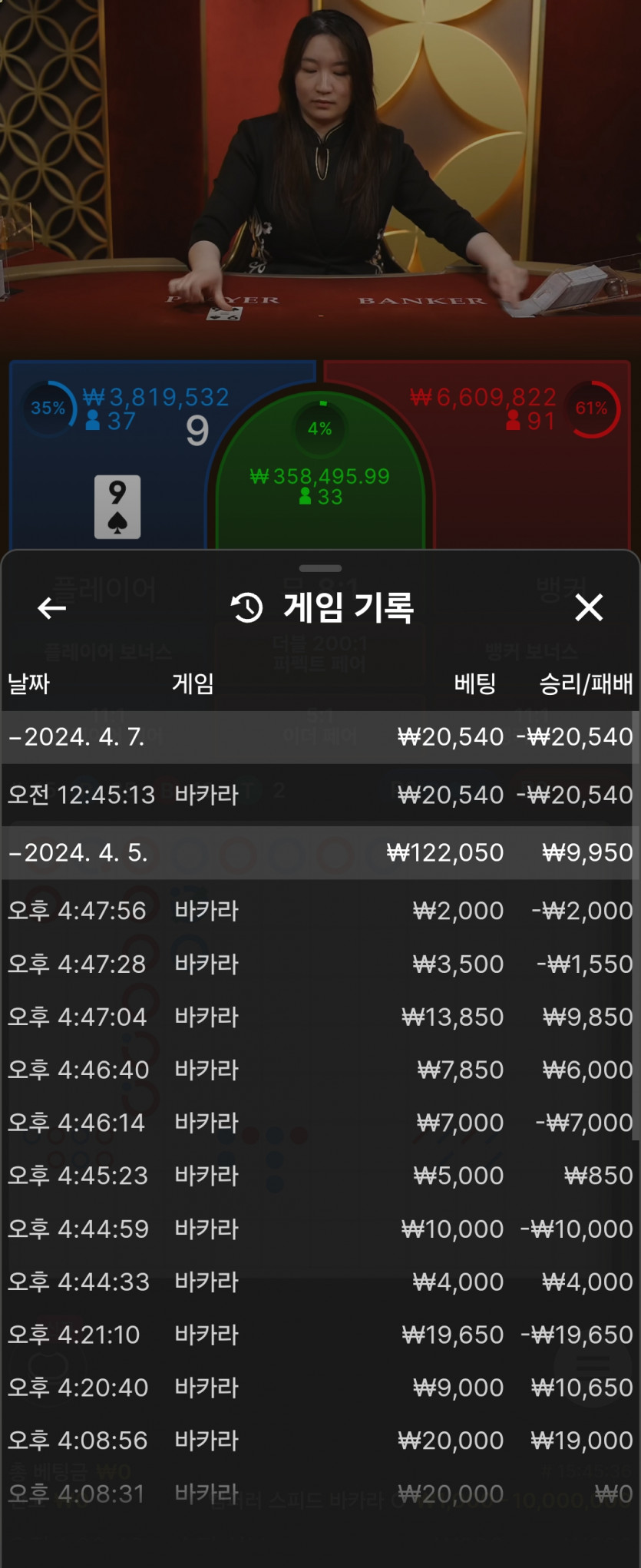This screenshot has height=1568, width=641.
Task: Open the 오후 4:47:56 baccarat record
Action: pyautogui.click(x=319, y=911)
